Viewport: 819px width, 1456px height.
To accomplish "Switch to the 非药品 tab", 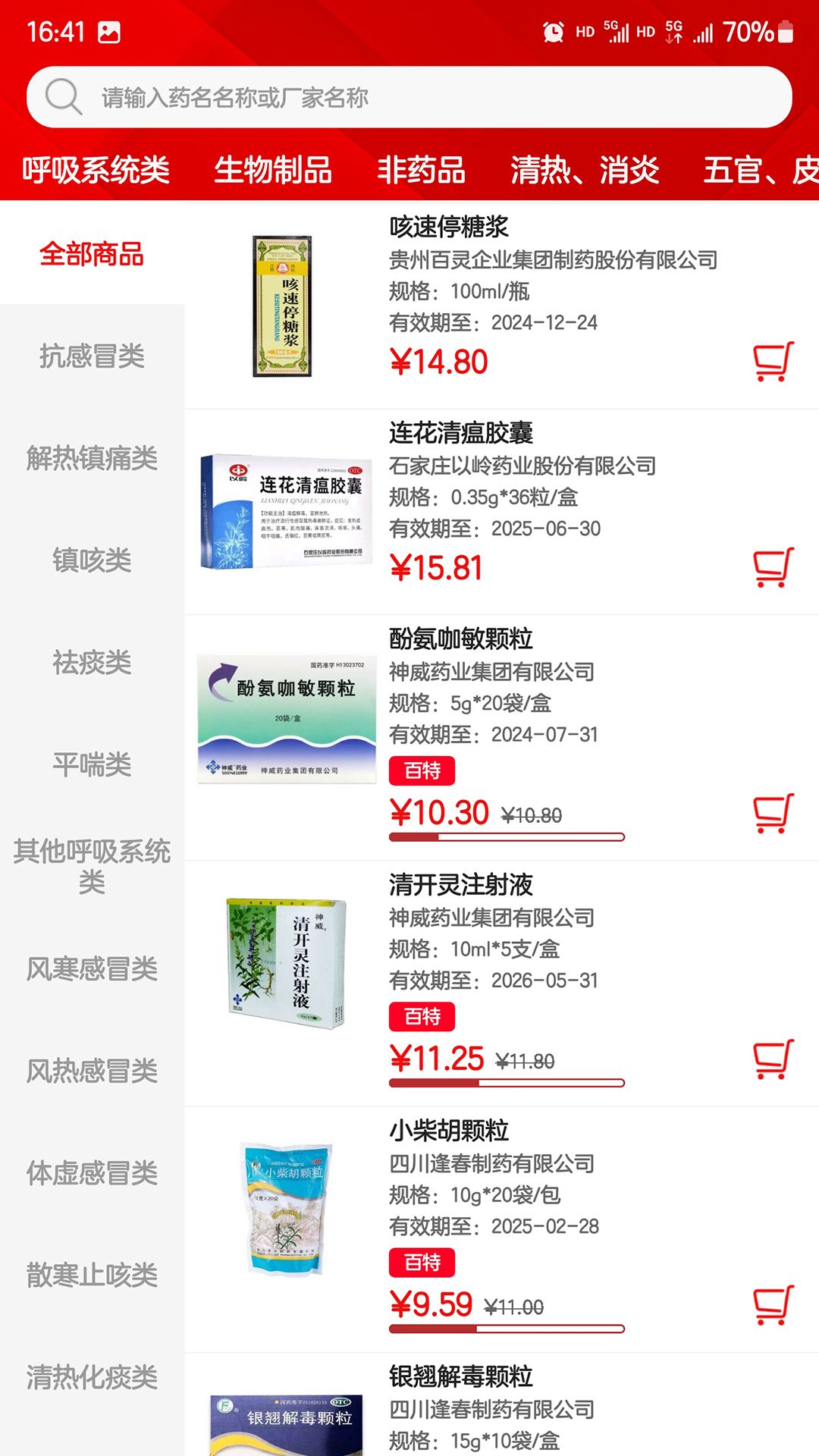I will [423, 171].
